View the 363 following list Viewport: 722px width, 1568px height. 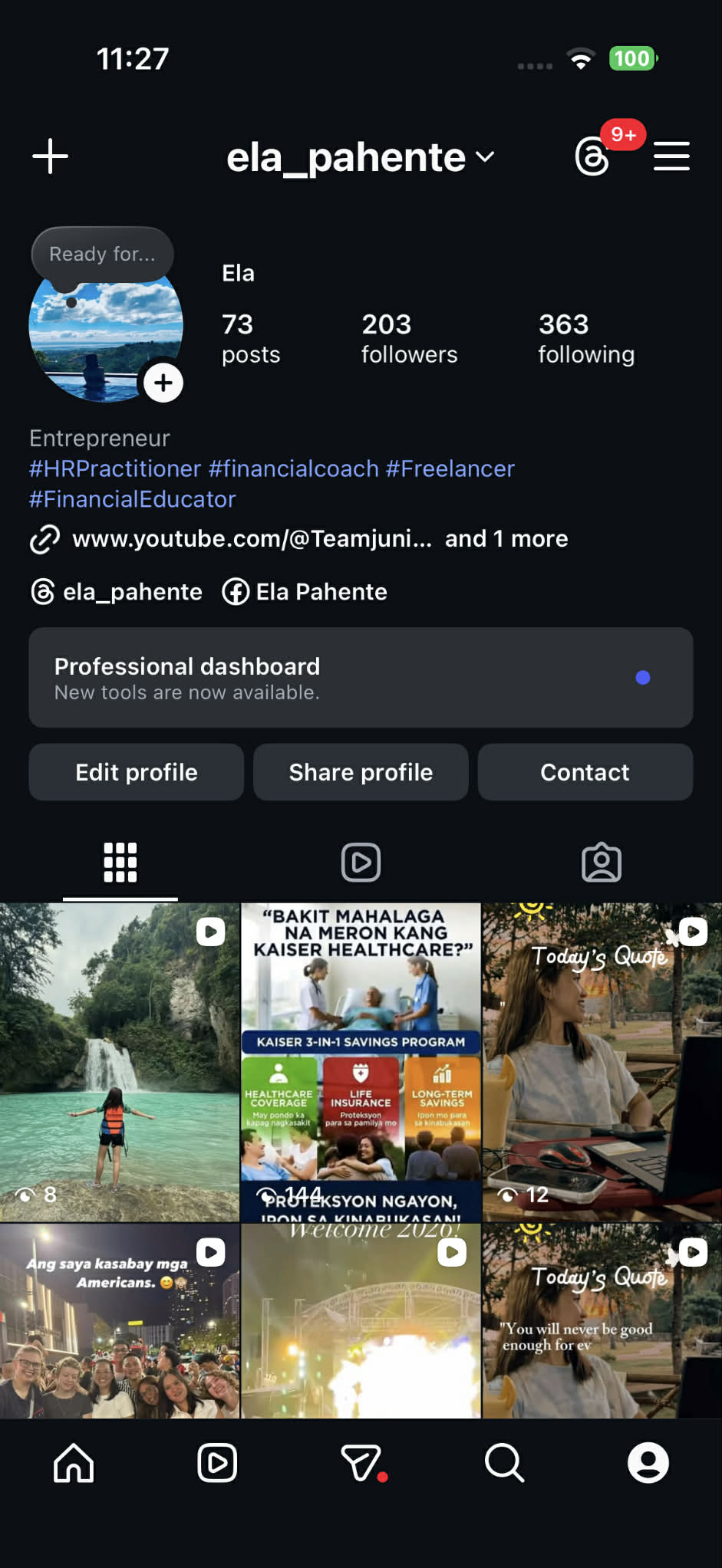point(586,338)
